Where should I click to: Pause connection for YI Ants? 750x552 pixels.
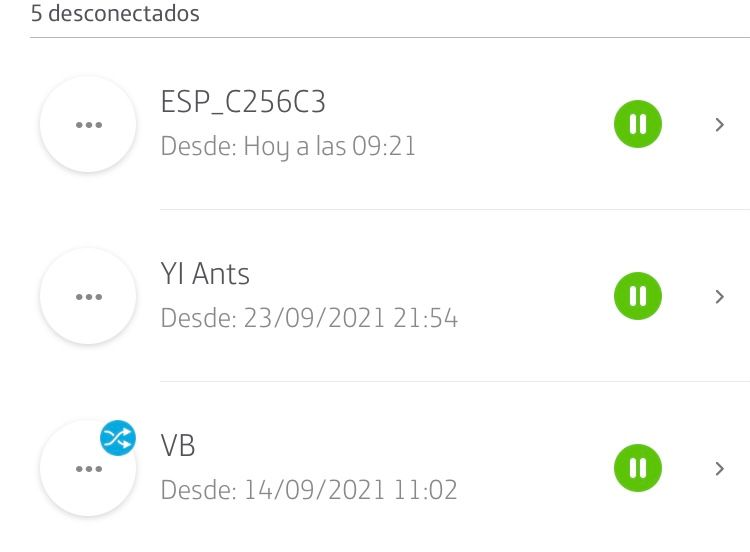637,296
